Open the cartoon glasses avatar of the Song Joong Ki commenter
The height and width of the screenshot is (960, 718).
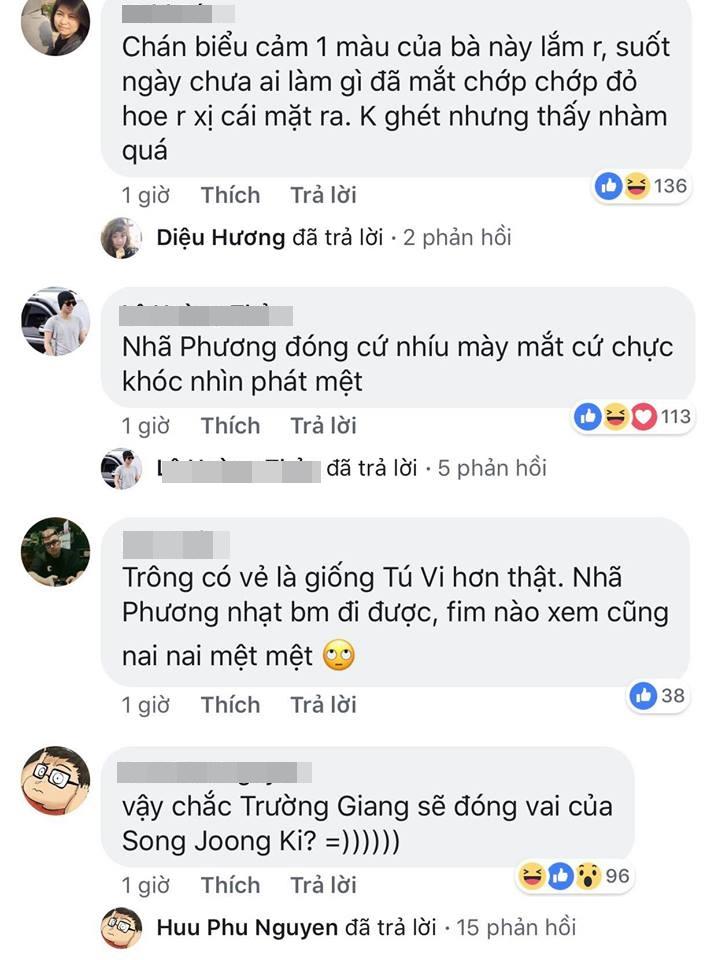[x=55, y=780]
